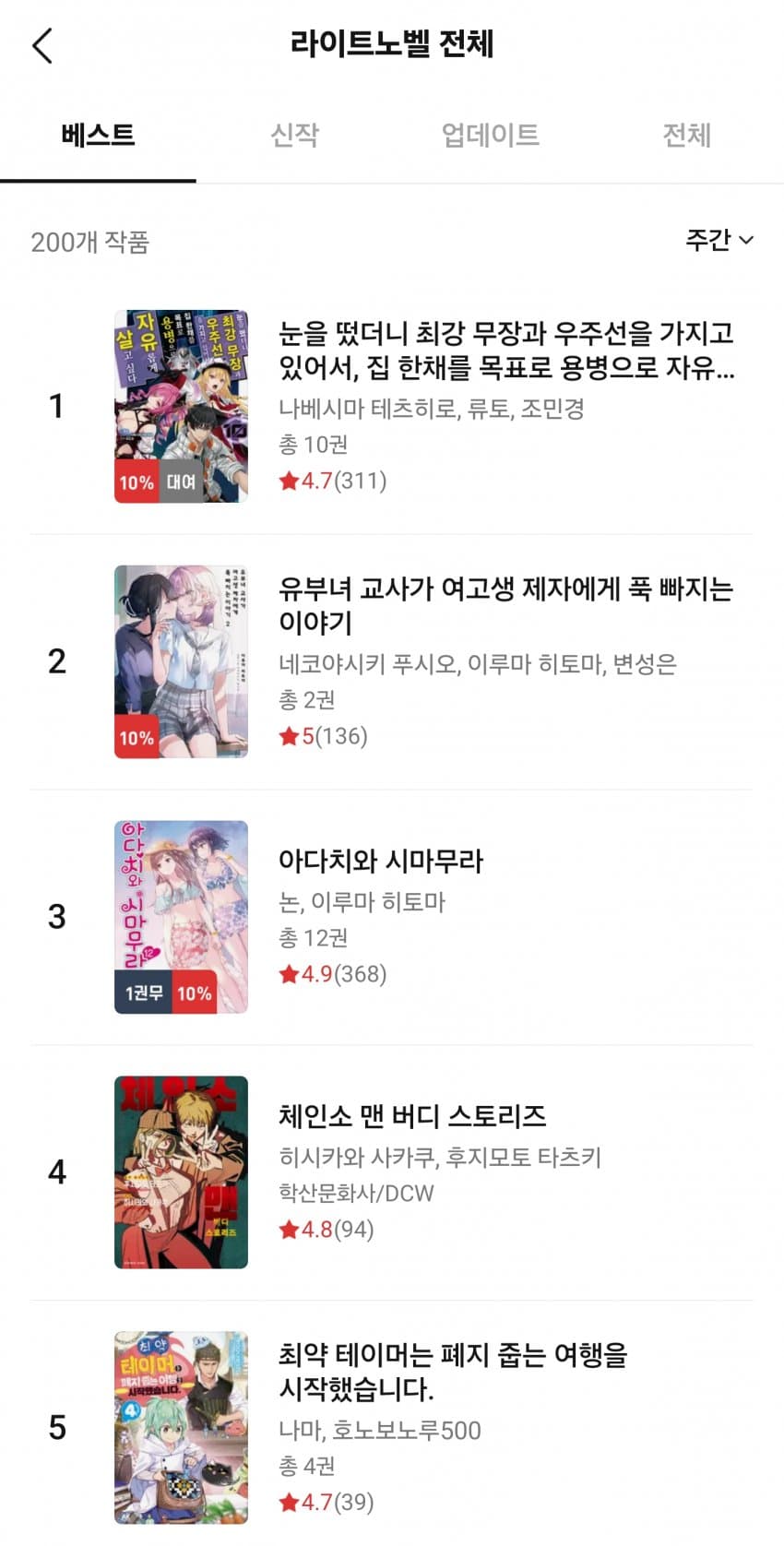Open 유부녀 교사가 여고생 제자에게 푹 빠지는 이야기

click(x=505, y=604)
